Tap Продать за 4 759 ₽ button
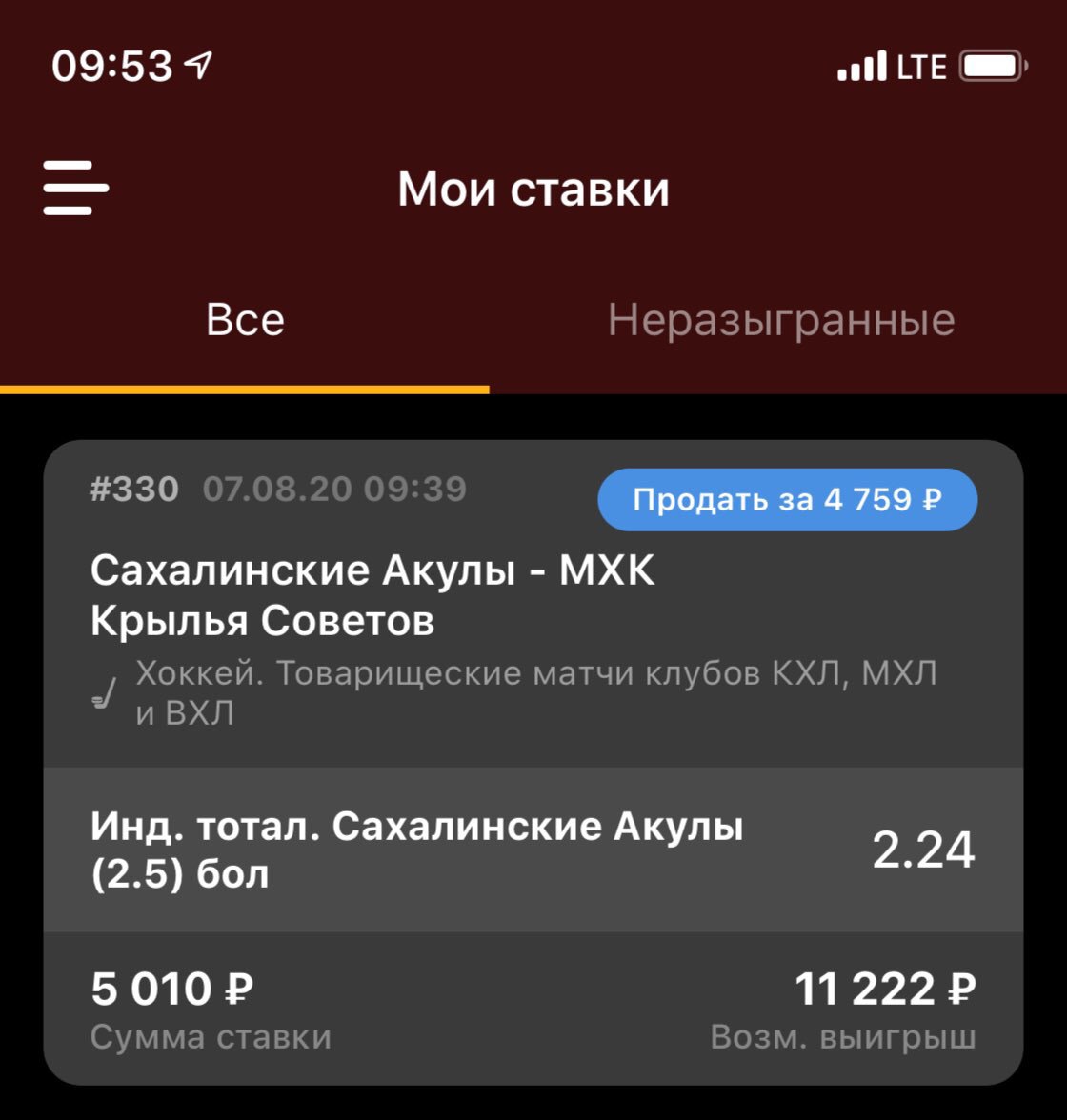Viewport: 1067px width, 1120px height. [787, 500]
